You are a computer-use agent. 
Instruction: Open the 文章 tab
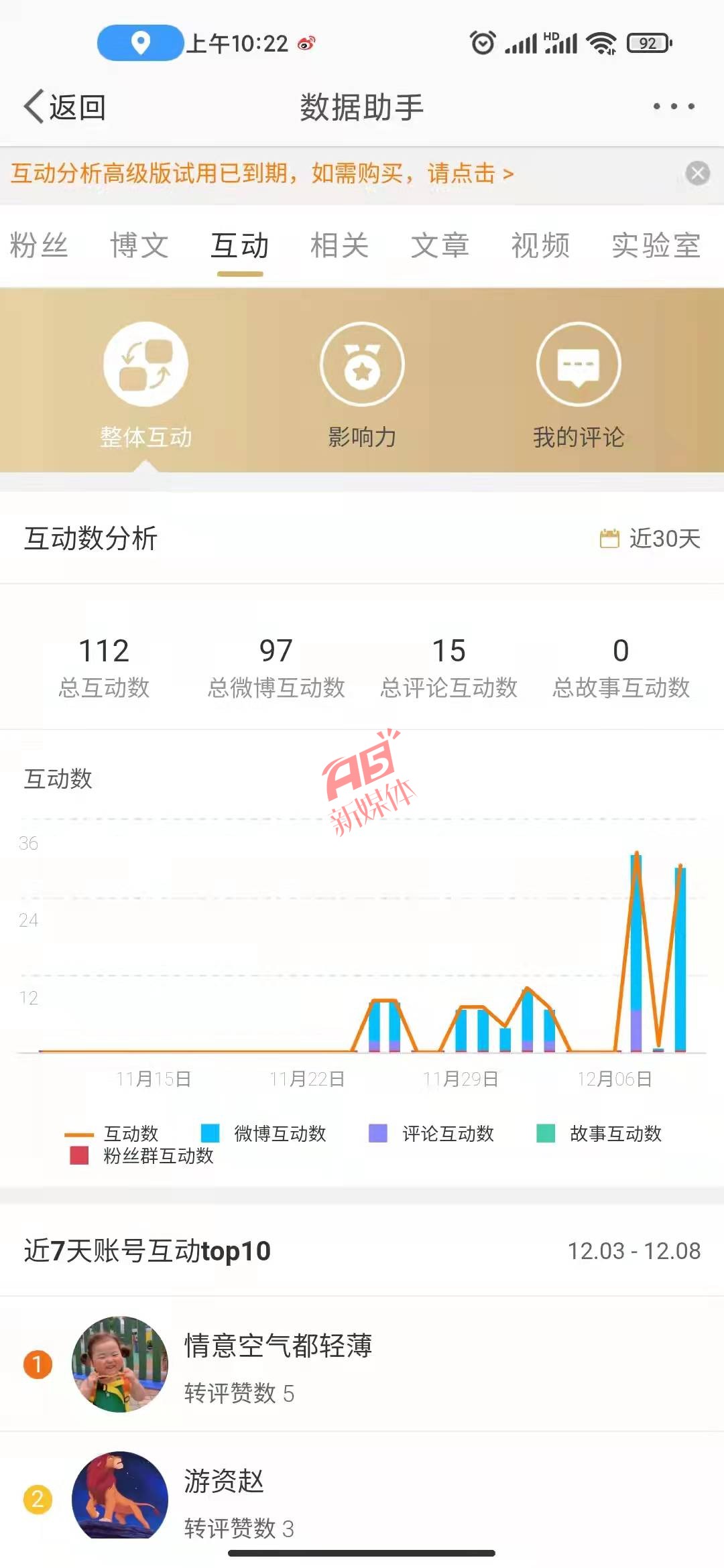click(x=440, y=245)
